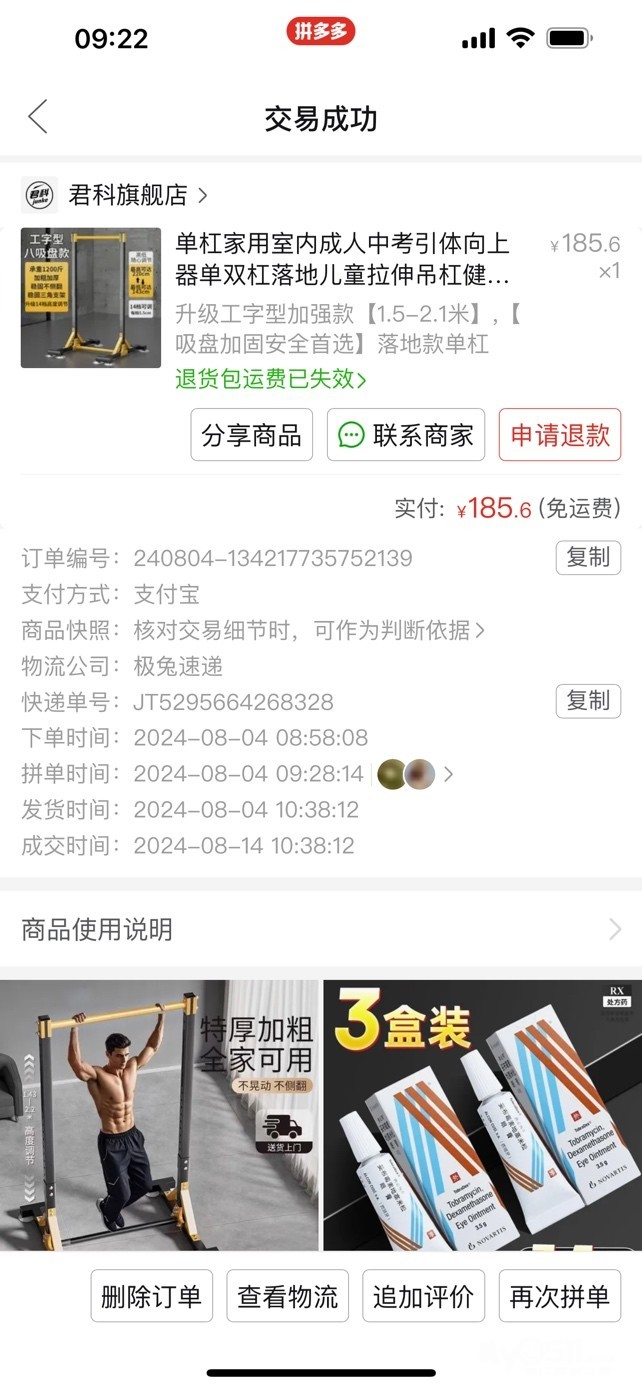View group members beside 拼单时间
642x1389 pixels.
(414, 774)
